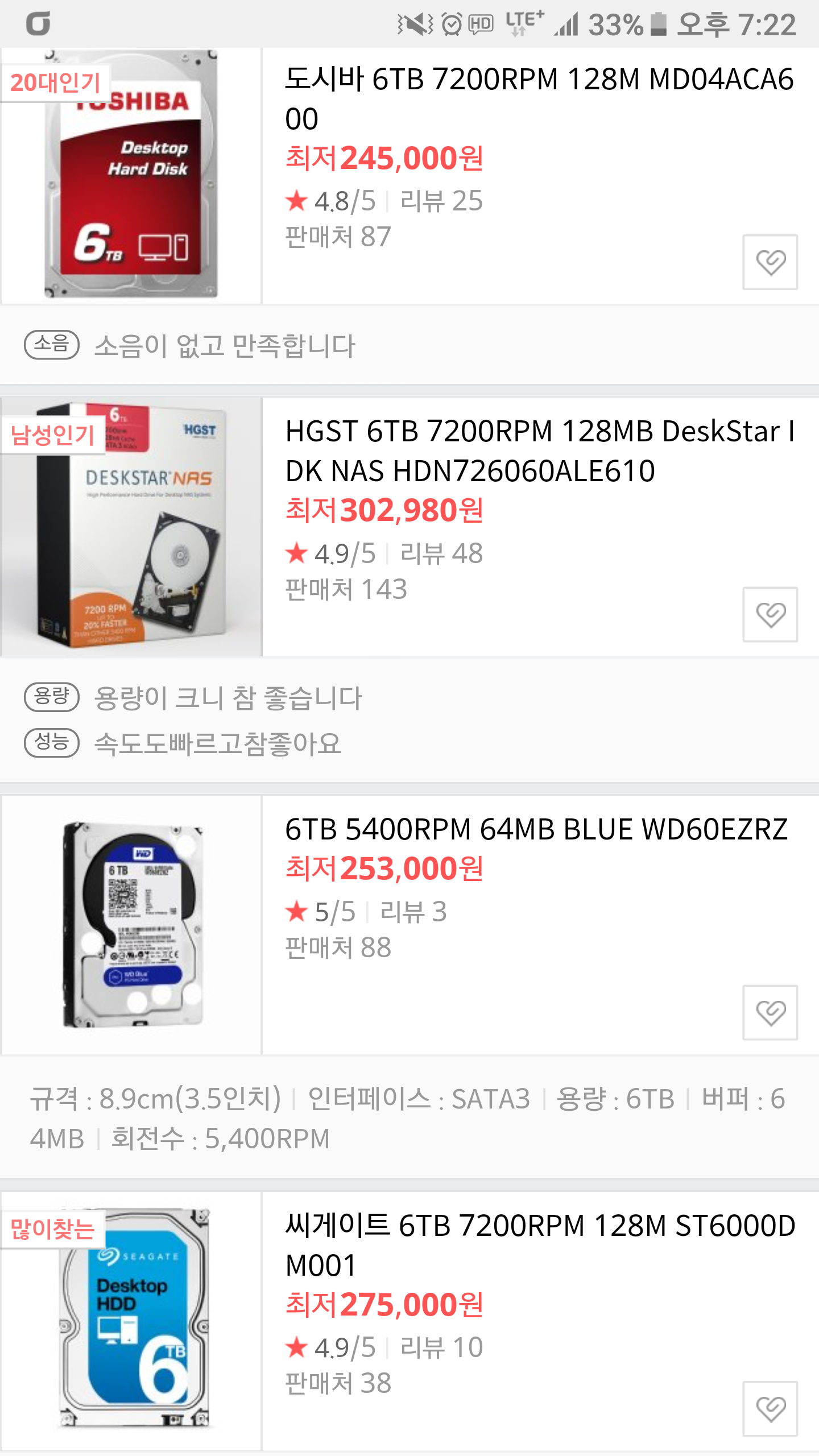Heart the Seagate ST6000DM001 drive
The width and height of the screenshot is (819, 1456).
[770, 1408]
